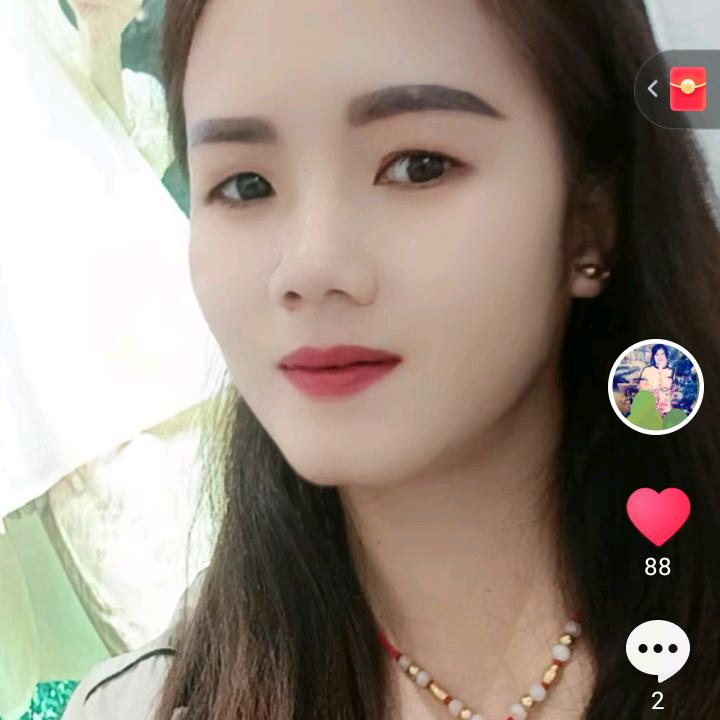Open the creator's profile avatar
This screenshot has width=720, height=720.
(x=656, y=387)
